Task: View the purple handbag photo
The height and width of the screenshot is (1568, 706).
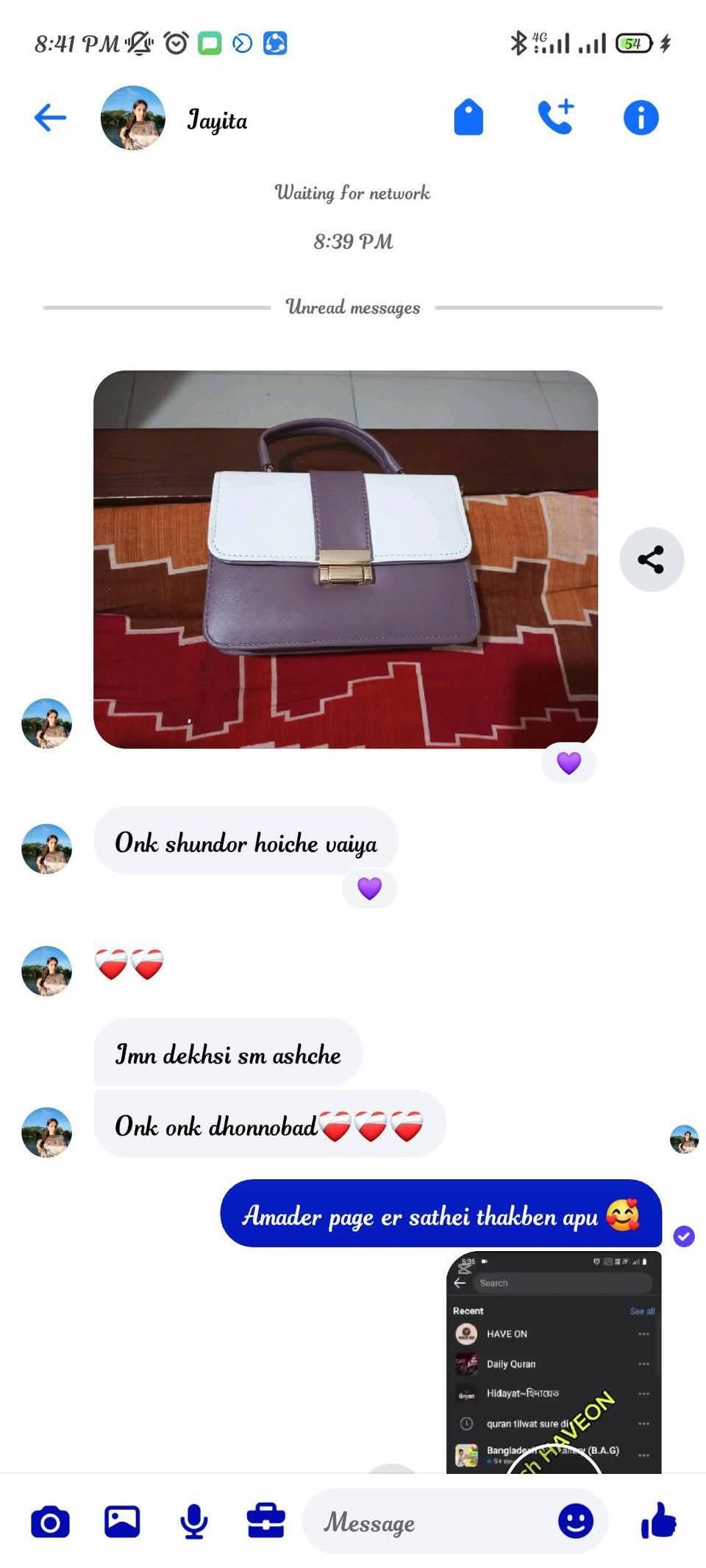Action: coord(345,559)
